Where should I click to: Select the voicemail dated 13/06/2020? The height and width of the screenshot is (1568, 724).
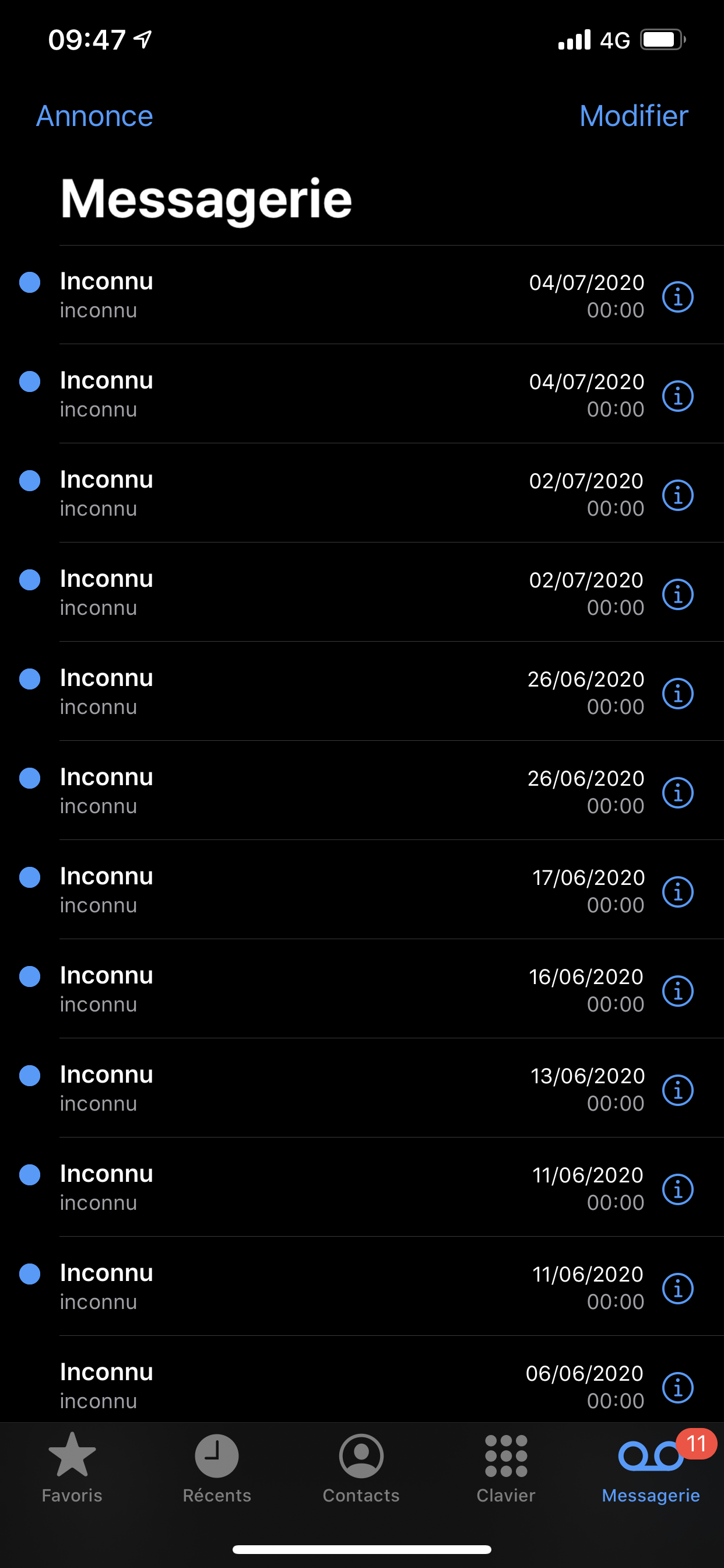(304, 1088)
